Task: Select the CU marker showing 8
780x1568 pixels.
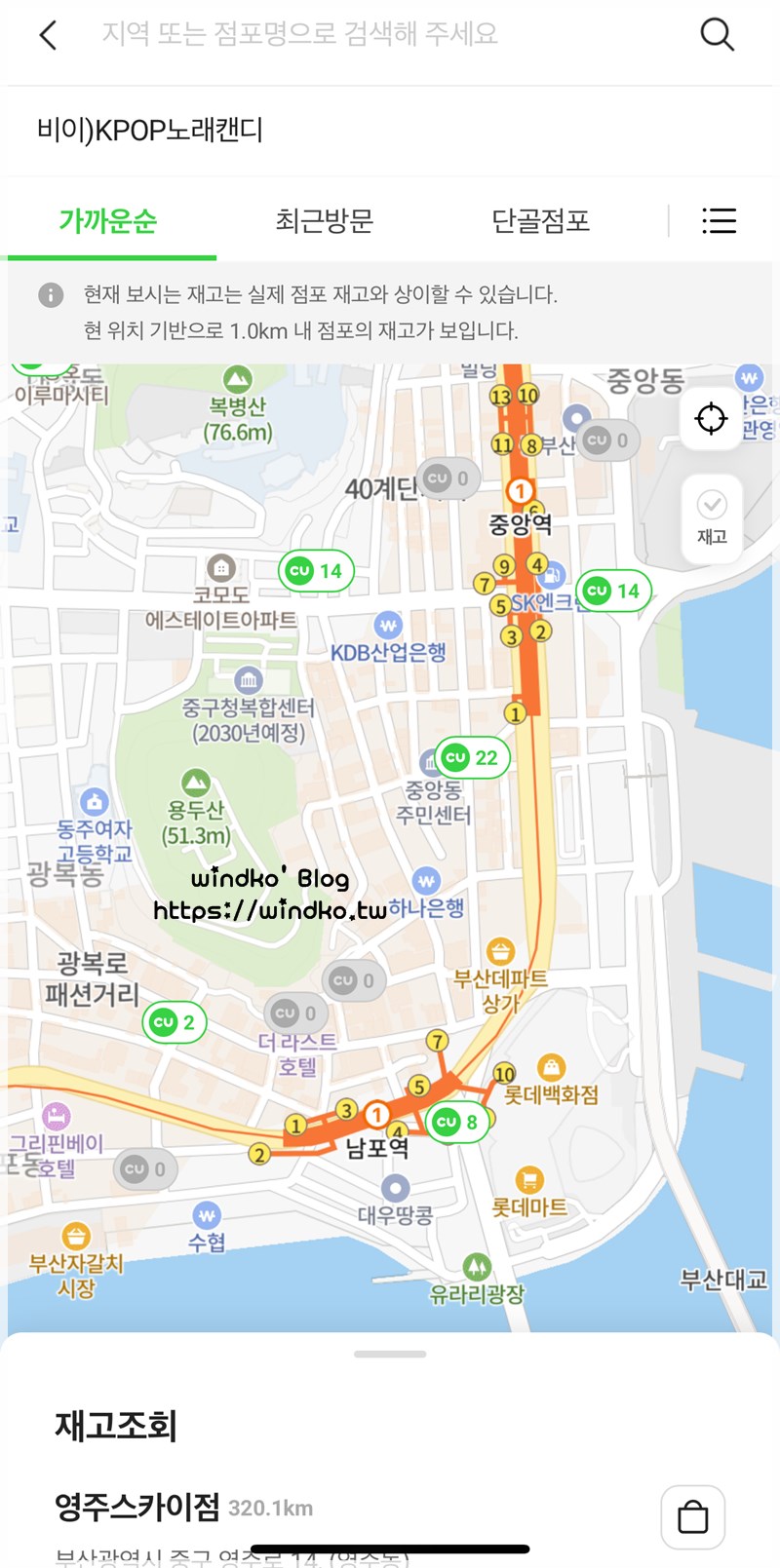Action: tap(456, 1123)
